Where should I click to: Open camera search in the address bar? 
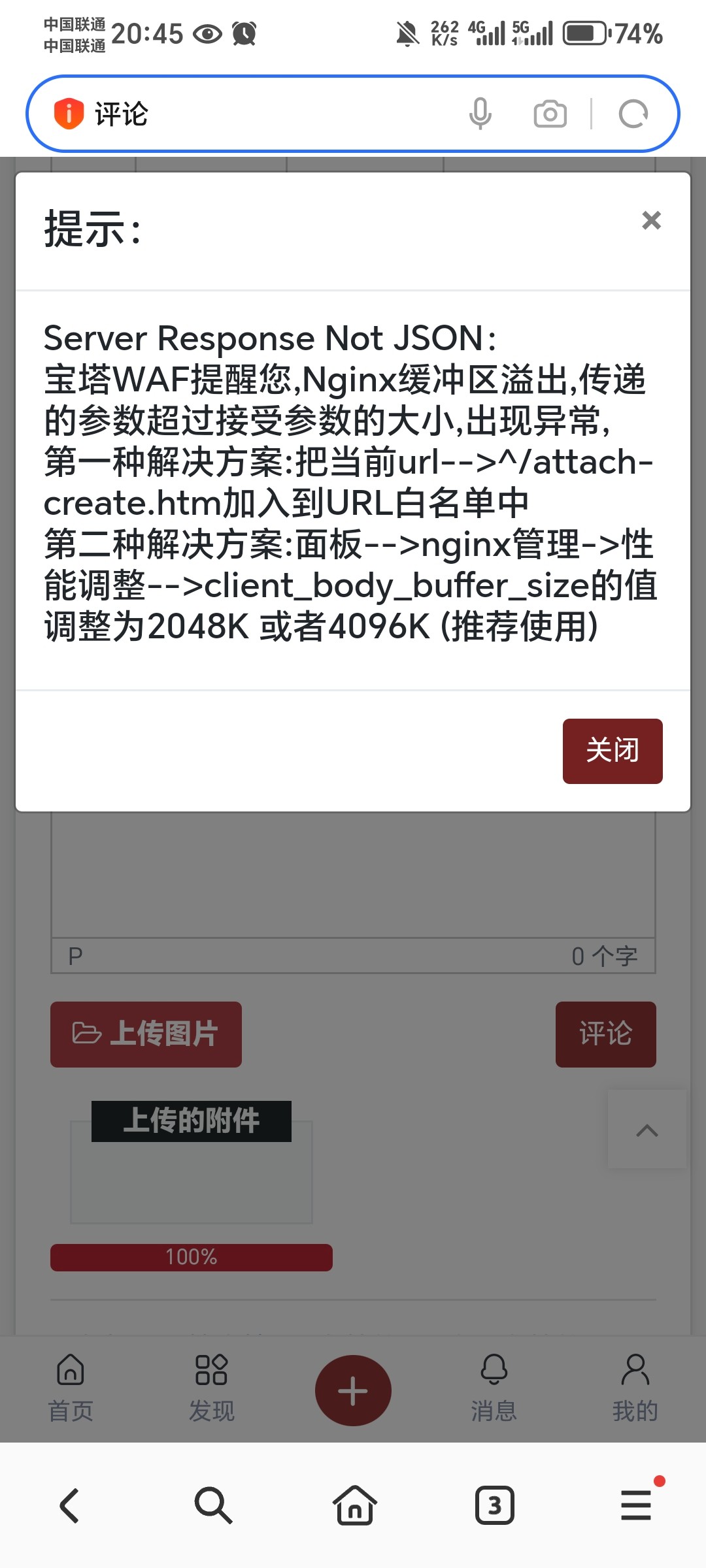[x=550, y=114]
